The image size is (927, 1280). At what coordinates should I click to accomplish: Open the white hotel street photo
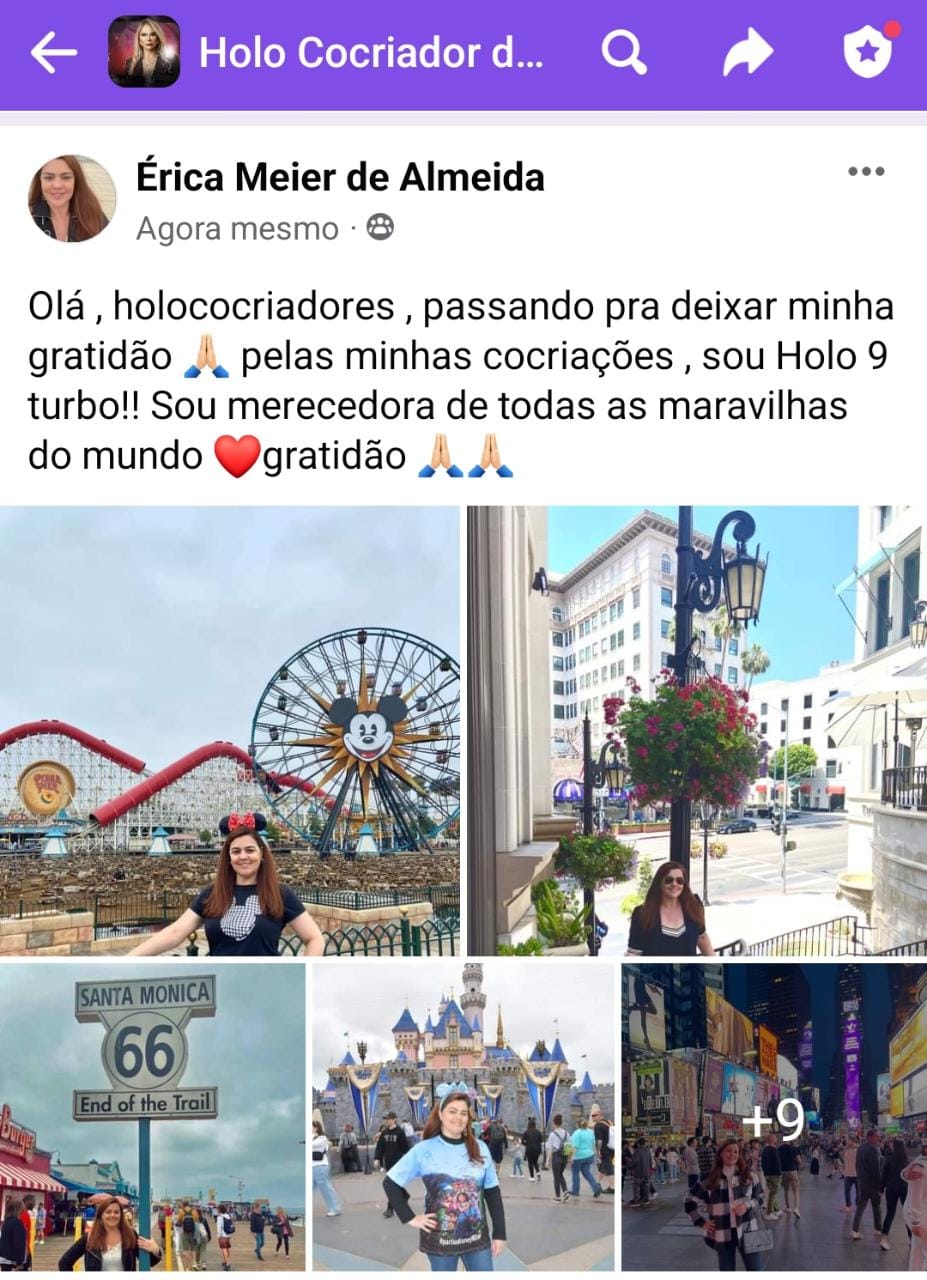click(x=696, y=731)
